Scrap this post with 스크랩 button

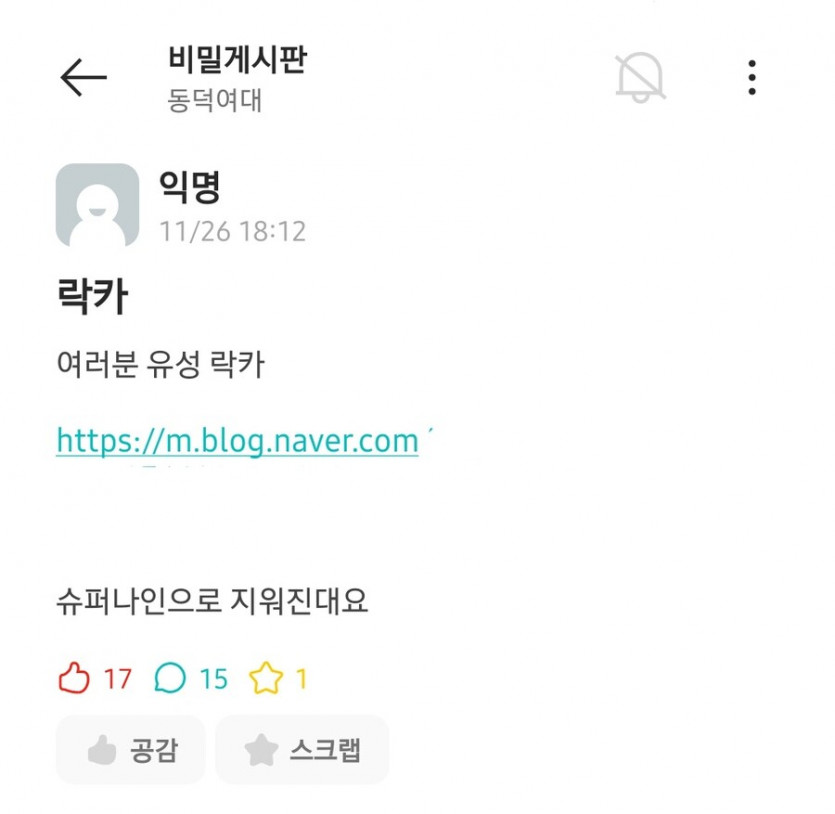pos(302,750)
